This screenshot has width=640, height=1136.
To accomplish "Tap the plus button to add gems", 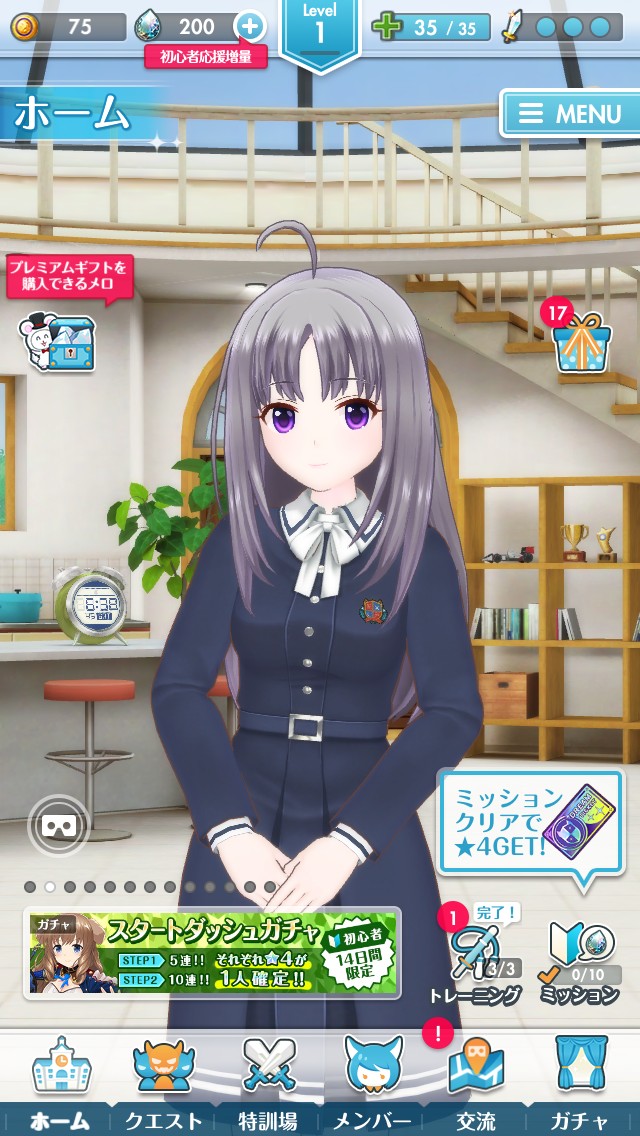I will (249, 28).
